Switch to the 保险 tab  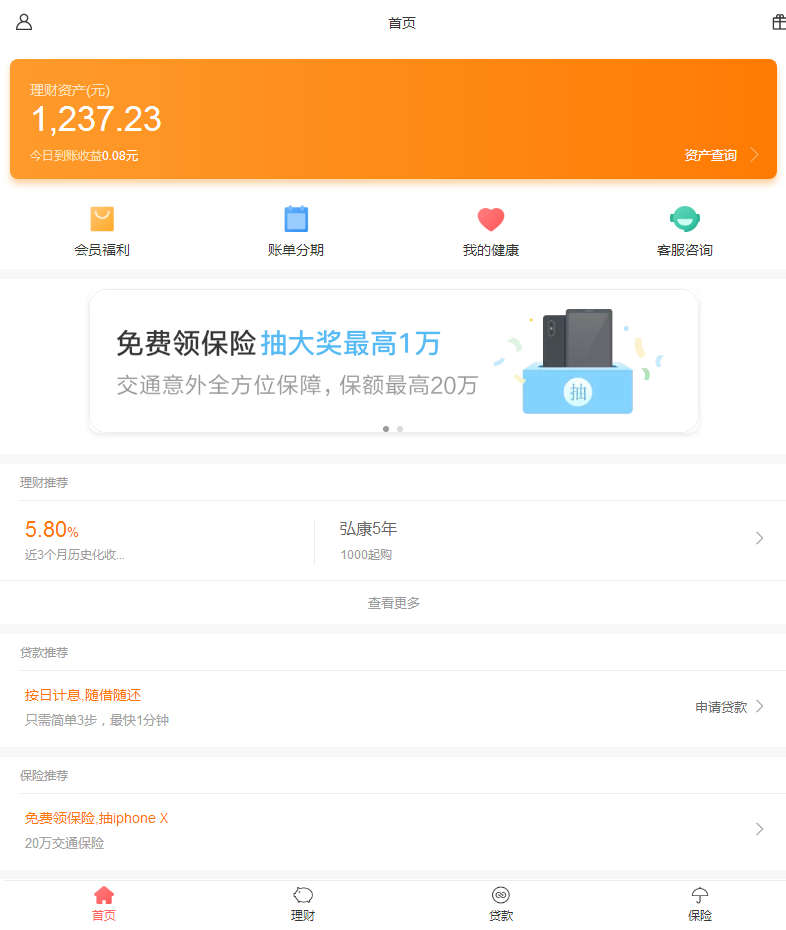(700, 903)
